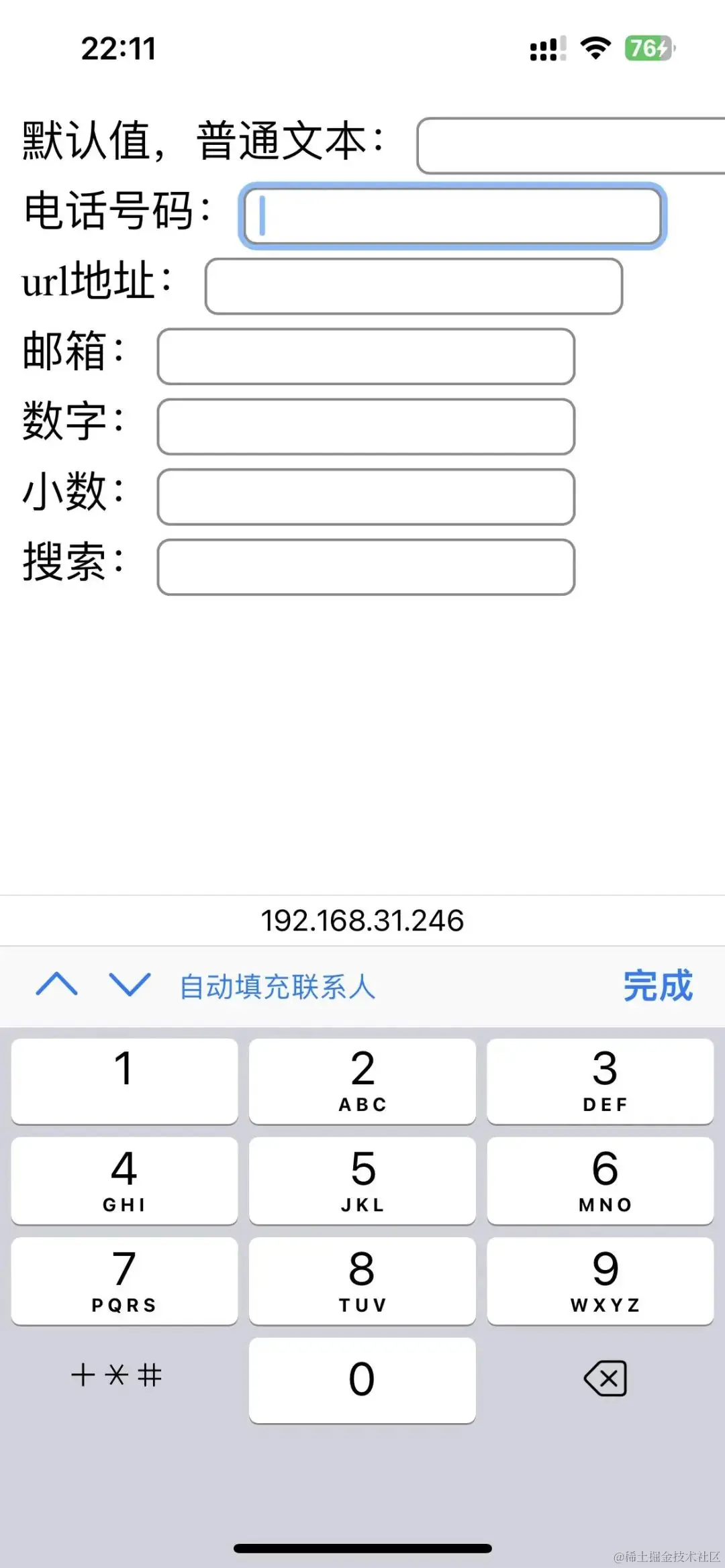The width and height of the screenshot is (725, 1568).
Task: Tap the down chevron to go to next field
Action: 129,986
